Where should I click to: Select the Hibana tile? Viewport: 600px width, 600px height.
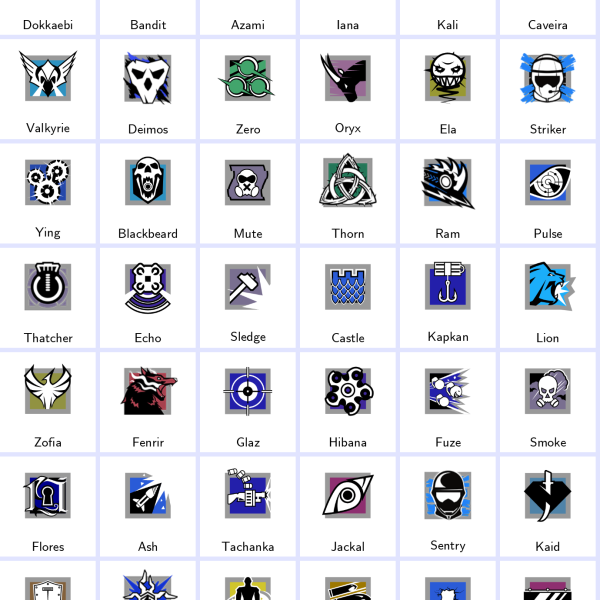[348, 391]
